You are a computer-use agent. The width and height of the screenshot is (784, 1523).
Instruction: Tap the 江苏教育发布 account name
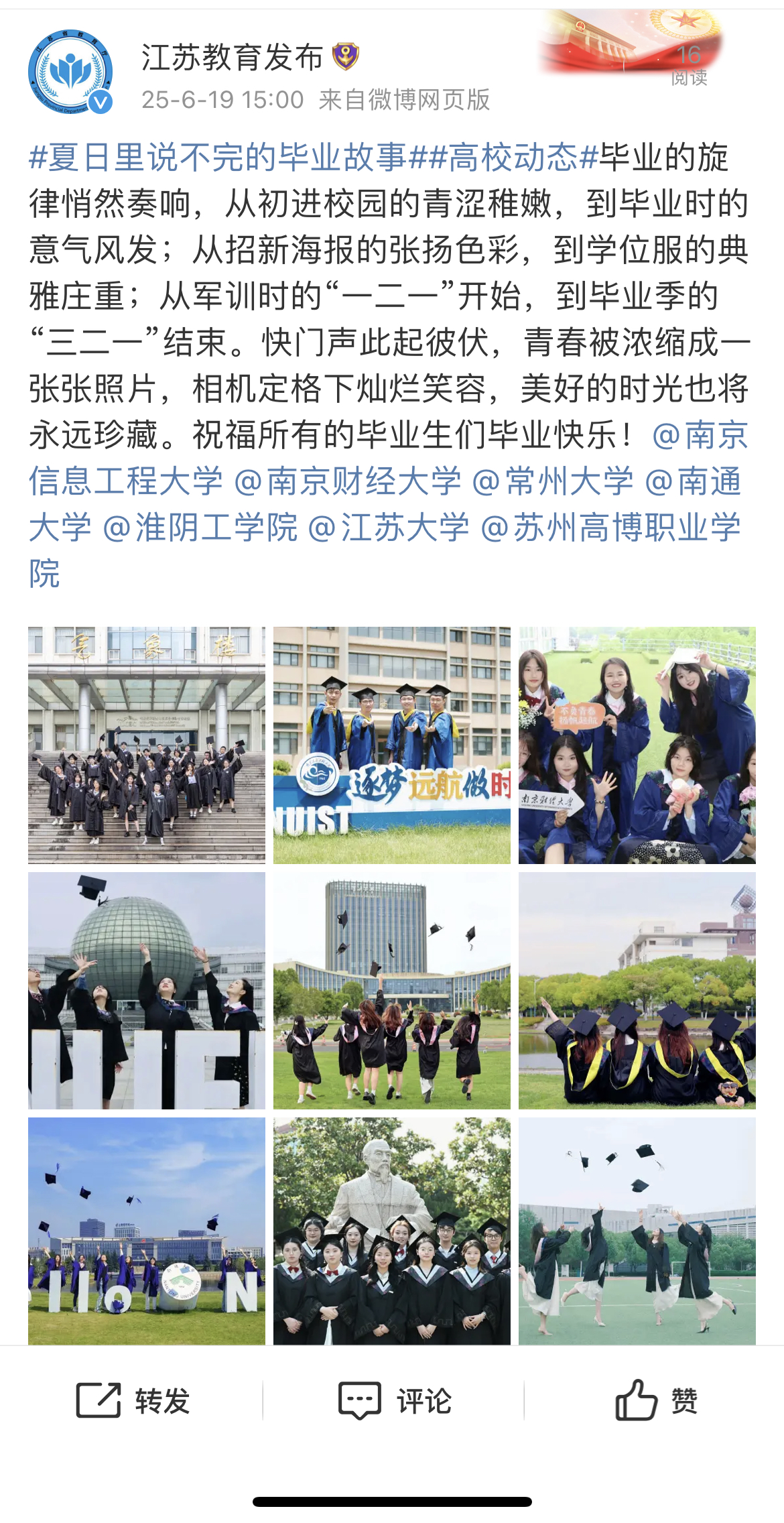232,58
